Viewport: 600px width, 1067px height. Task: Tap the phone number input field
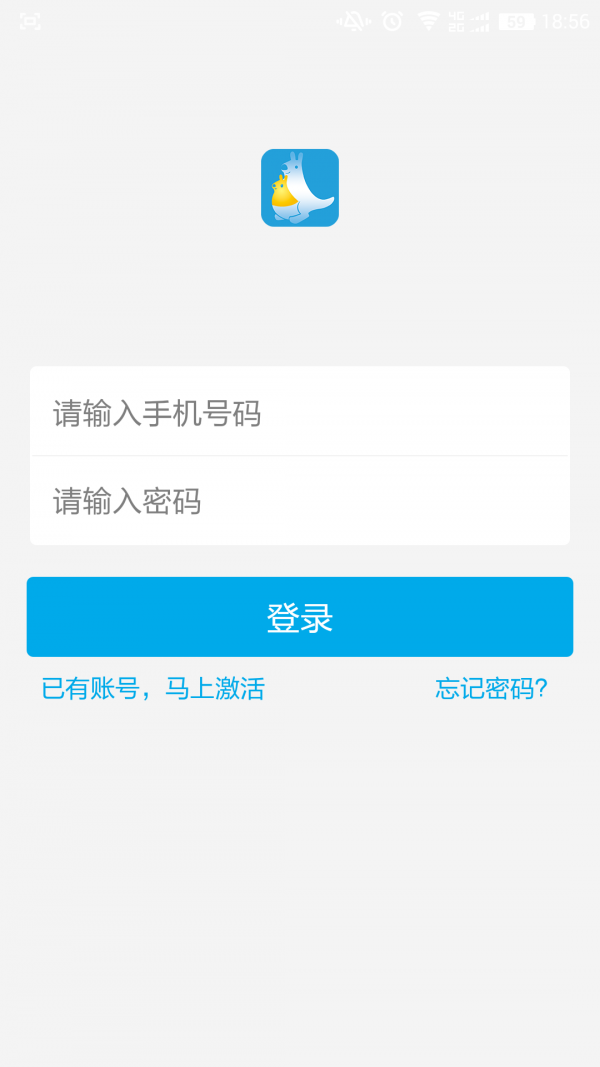pos(300,412)
